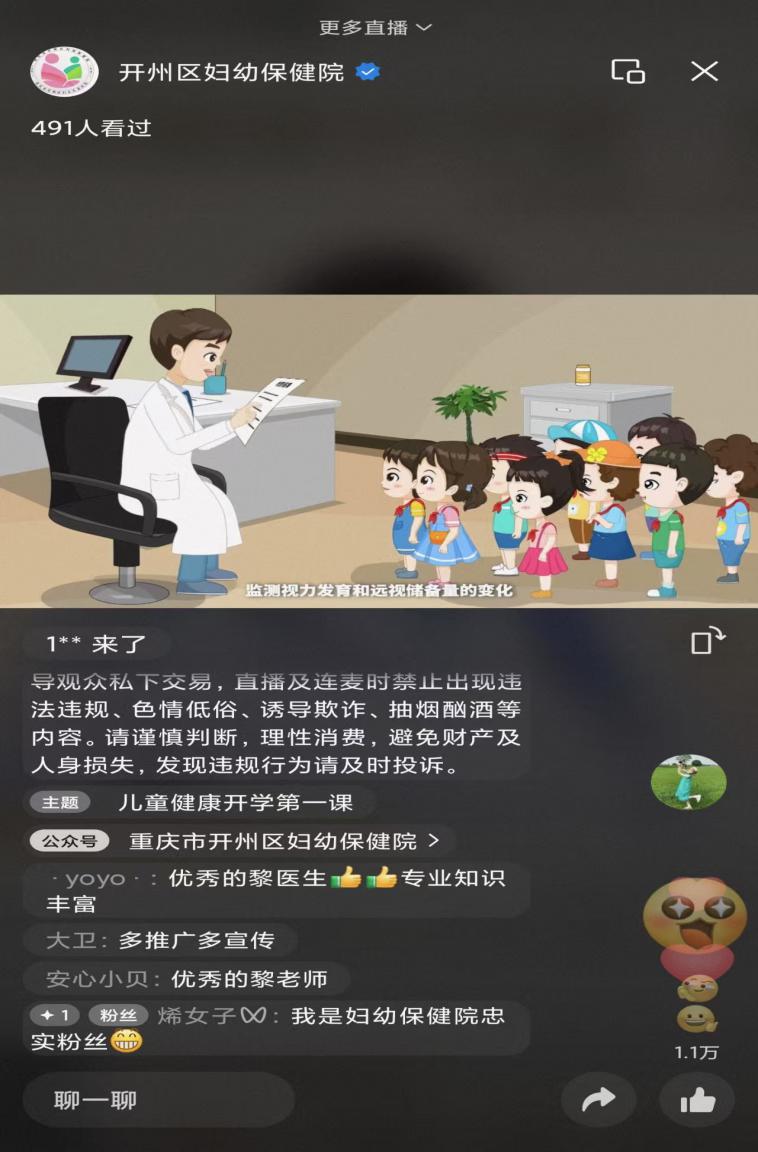Share this live stream

(598, 1100)
